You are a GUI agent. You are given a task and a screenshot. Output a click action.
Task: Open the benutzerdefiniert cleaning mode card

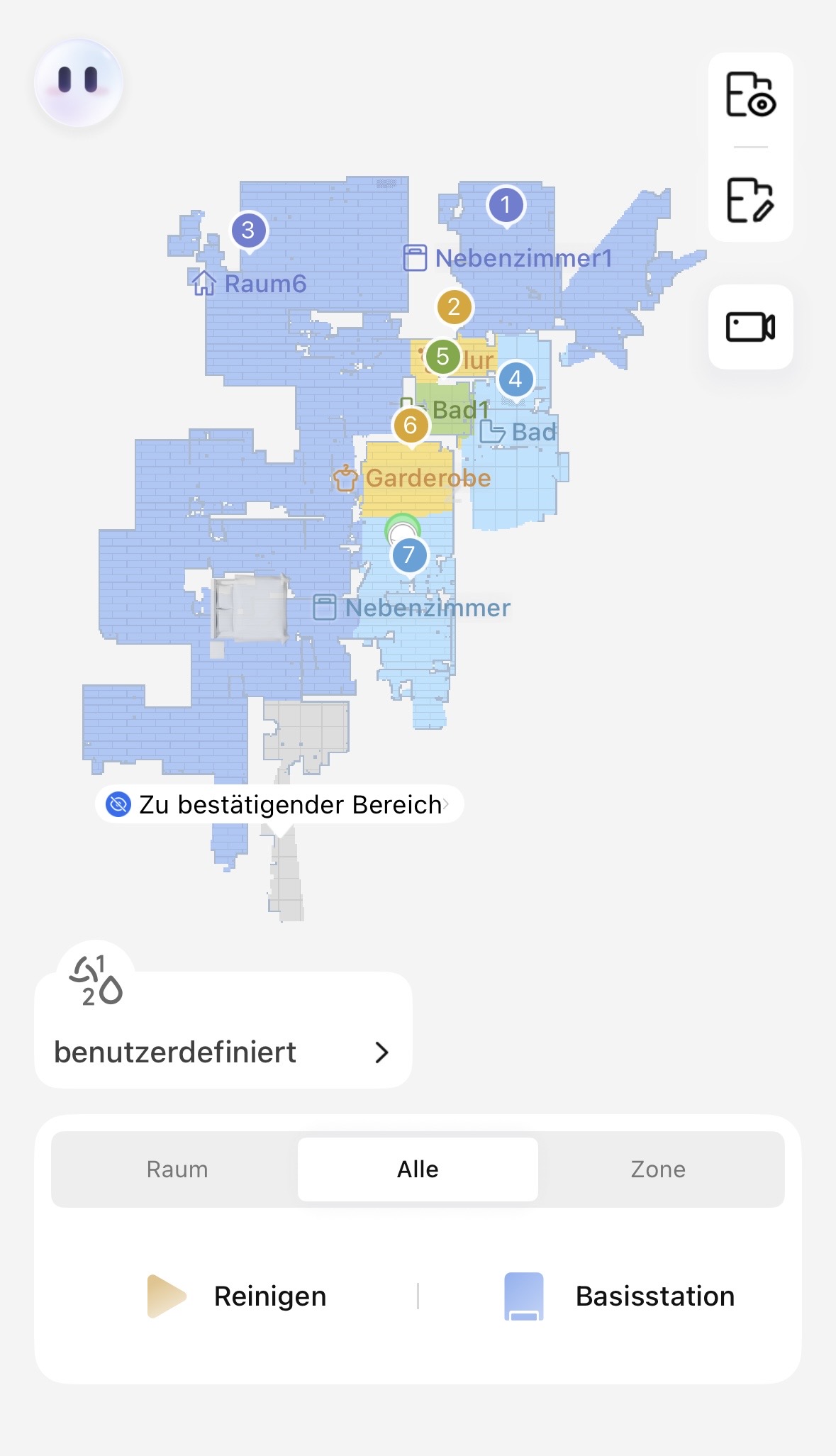point(223,1030)
